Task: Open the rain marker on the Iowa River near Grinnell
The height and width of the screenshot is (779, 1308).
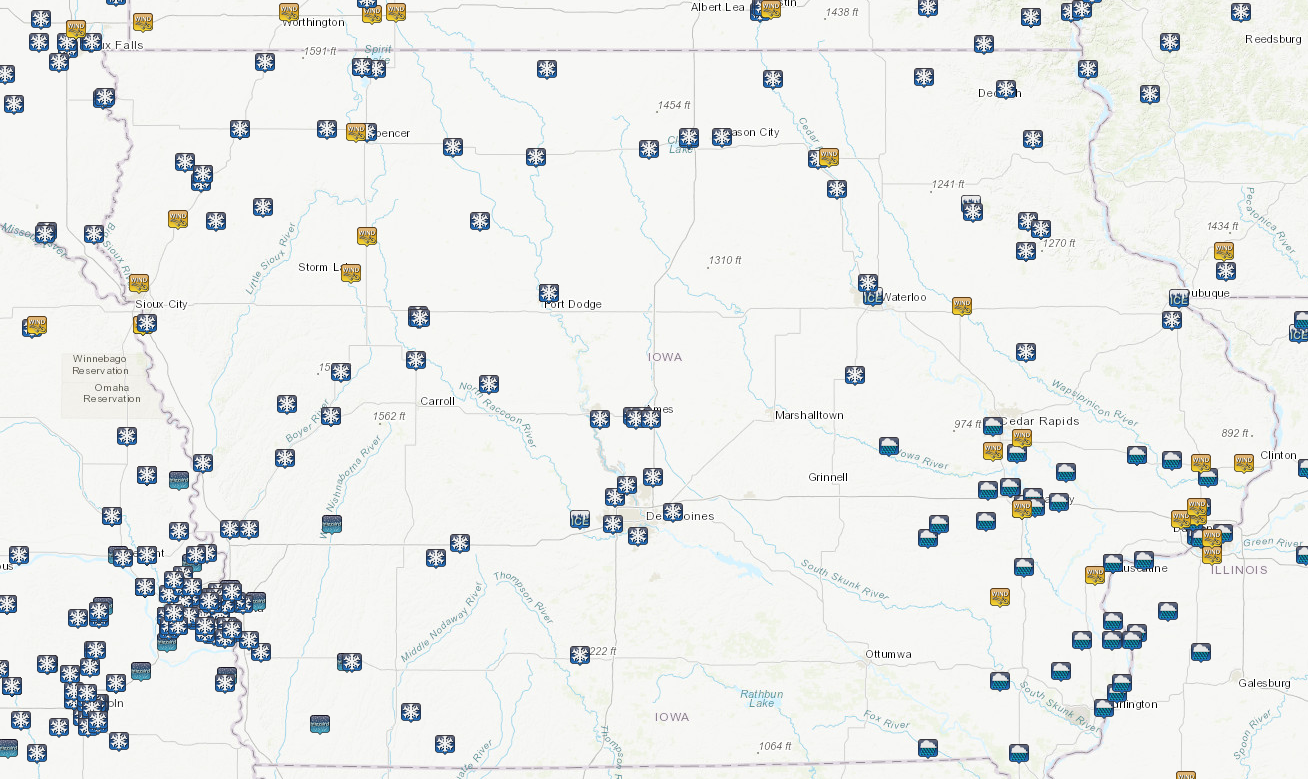Action: [888, 446]
